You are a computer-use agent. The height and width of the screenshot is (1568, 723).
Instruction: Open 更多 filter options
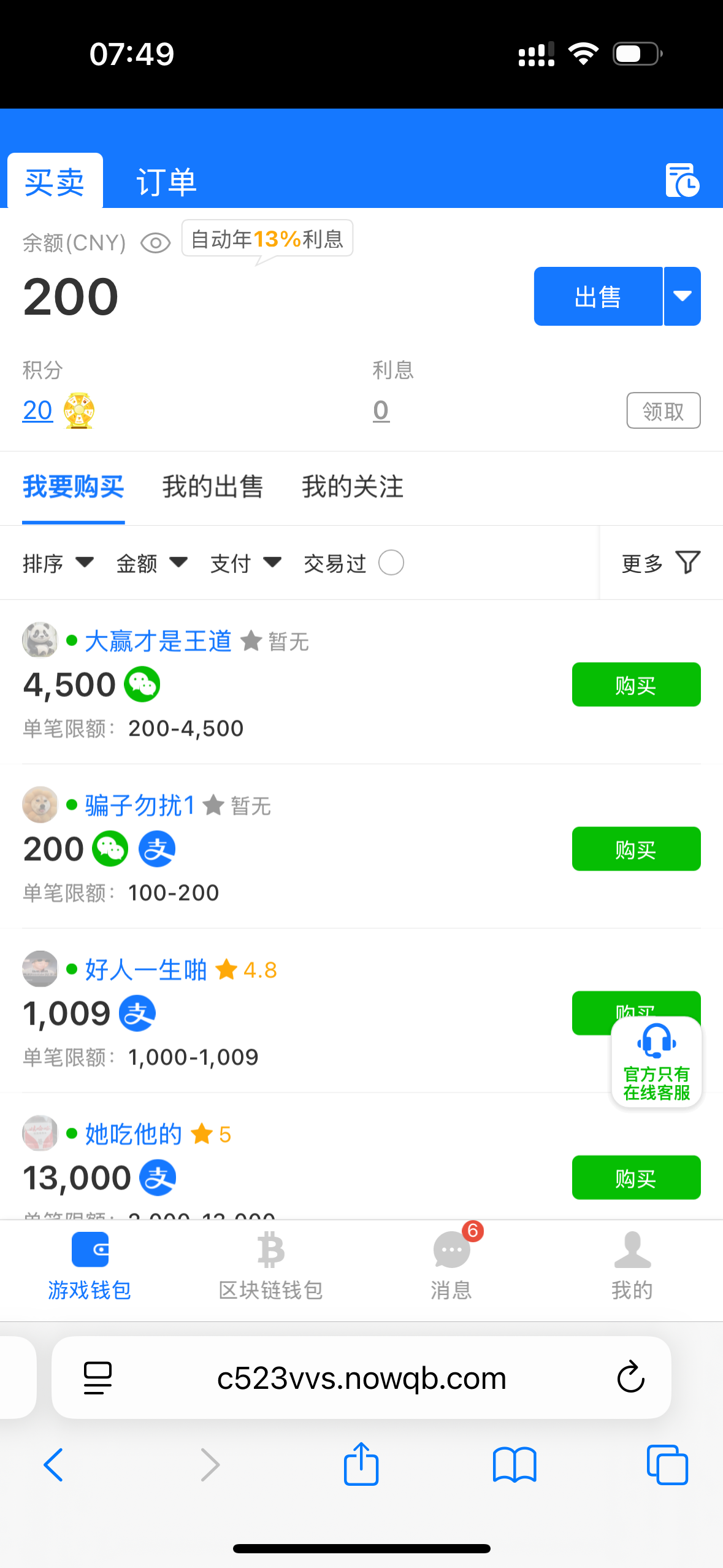click(x=660, y=563)
